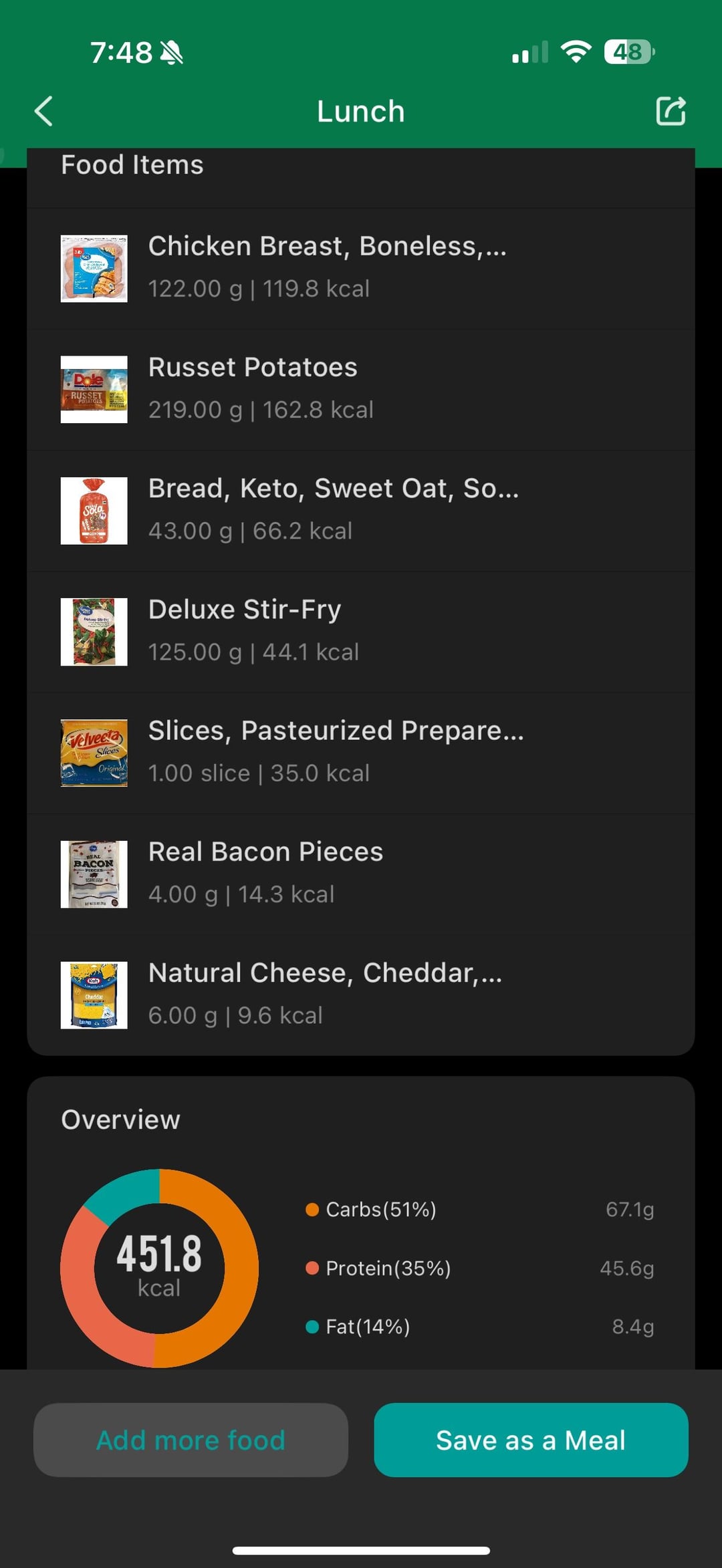Open the Deluxe Stir-Fry entry
This screenshot has width=722, height=1568.
click(361, 632)
